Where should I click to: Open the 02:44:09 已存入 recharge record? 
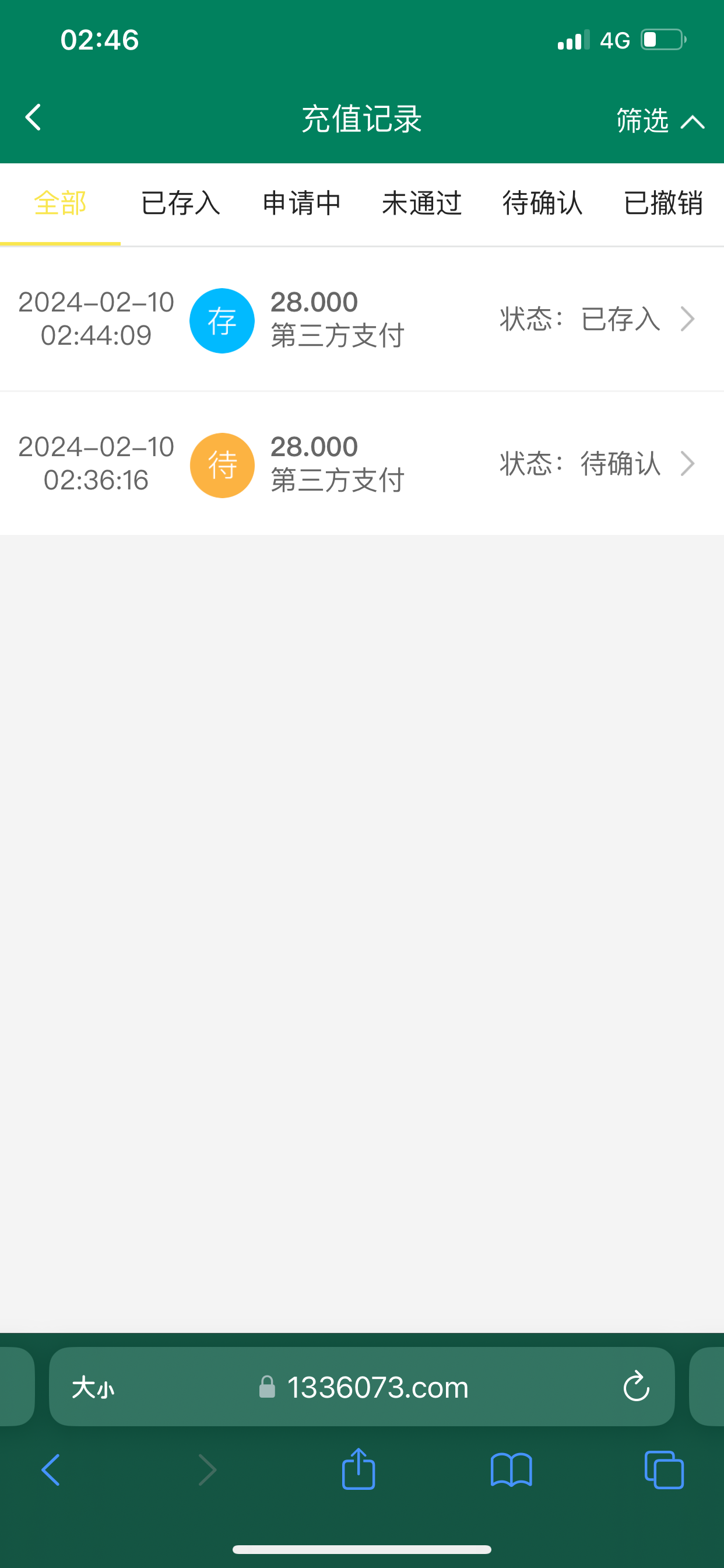[361, 319]
